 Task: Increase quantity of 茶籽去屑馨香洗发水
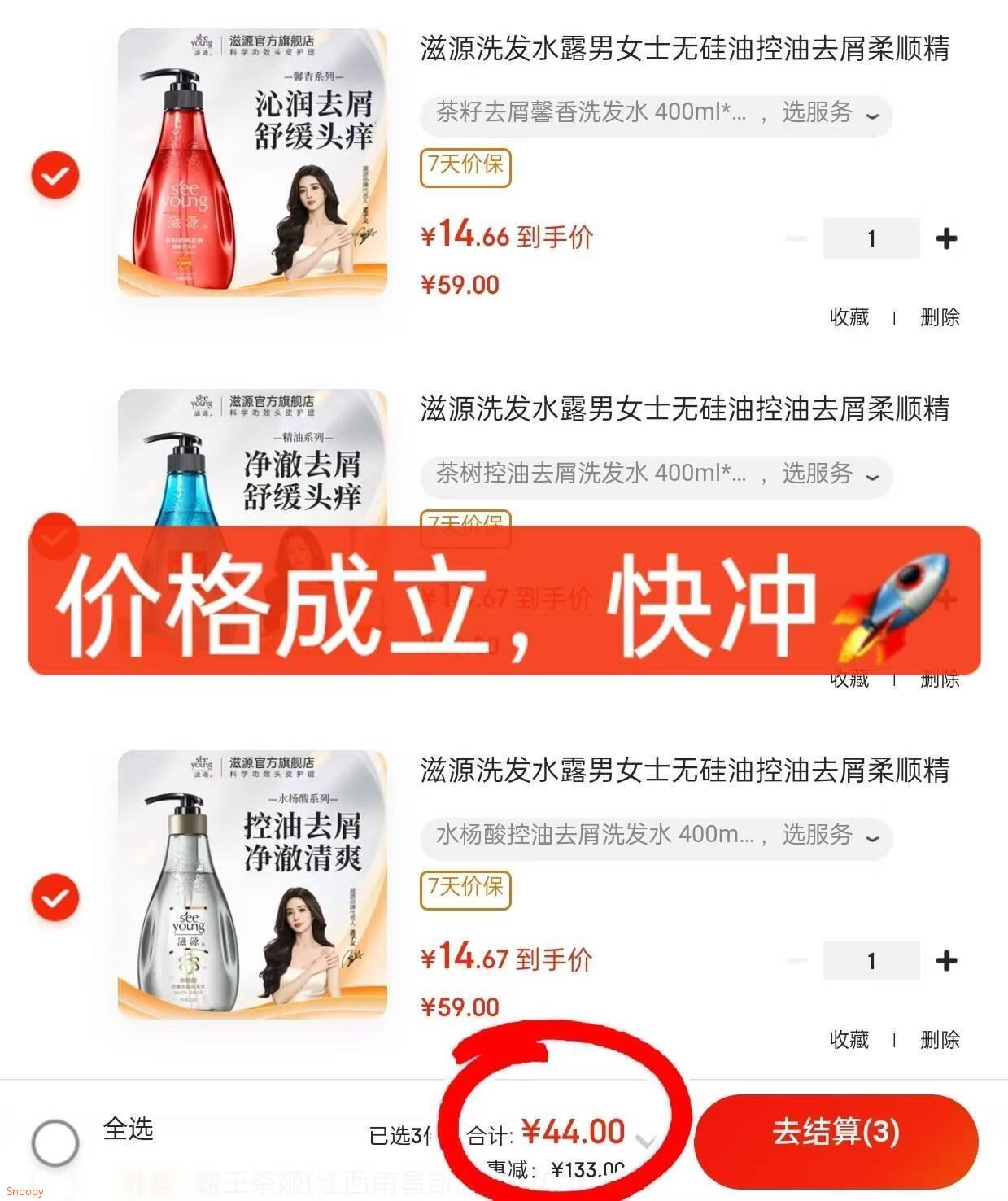(945, 238)
